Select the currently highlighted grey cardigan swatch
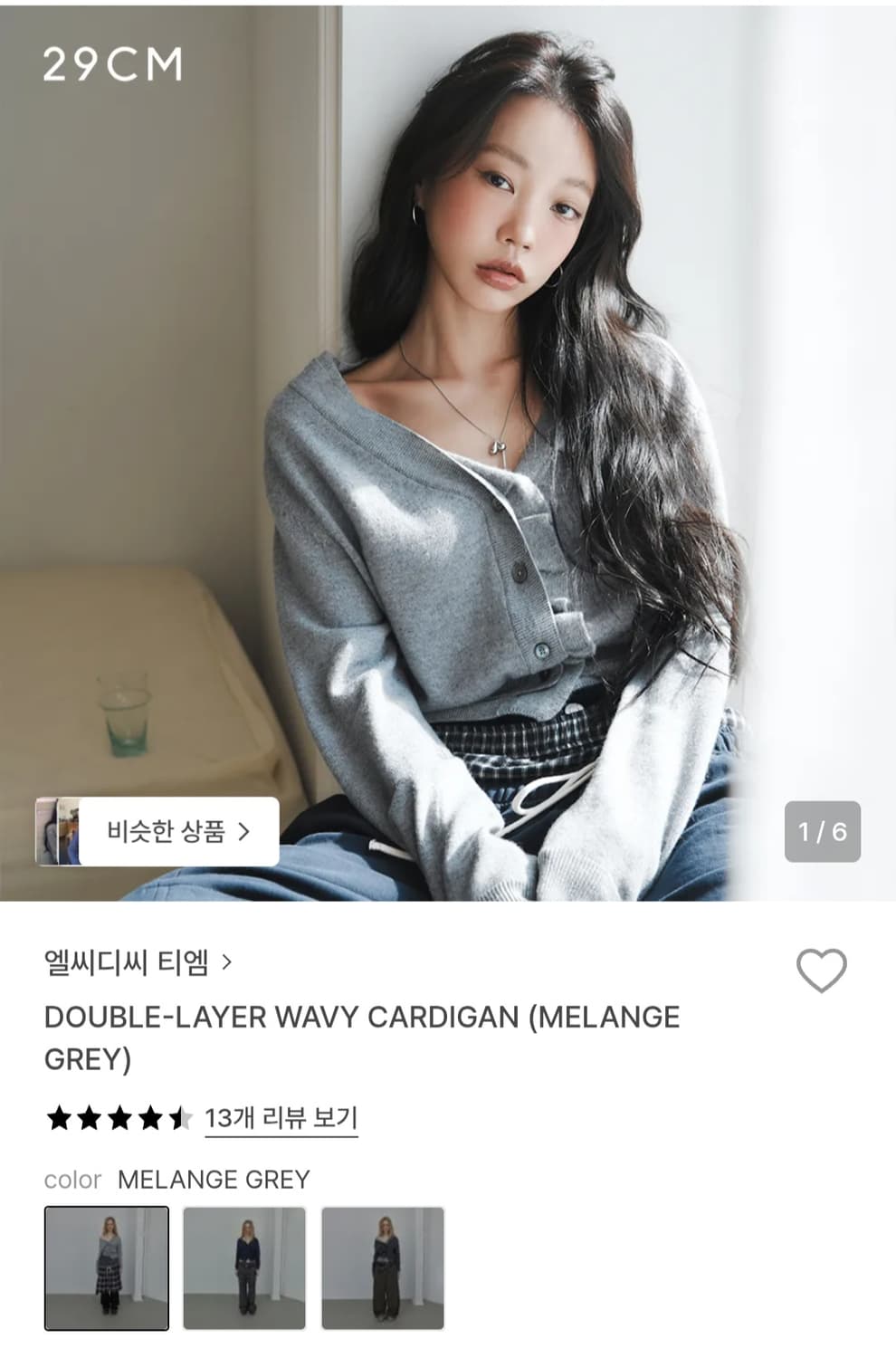The height and width of the screenshot is (1358, 896). tap(107, 1267)
